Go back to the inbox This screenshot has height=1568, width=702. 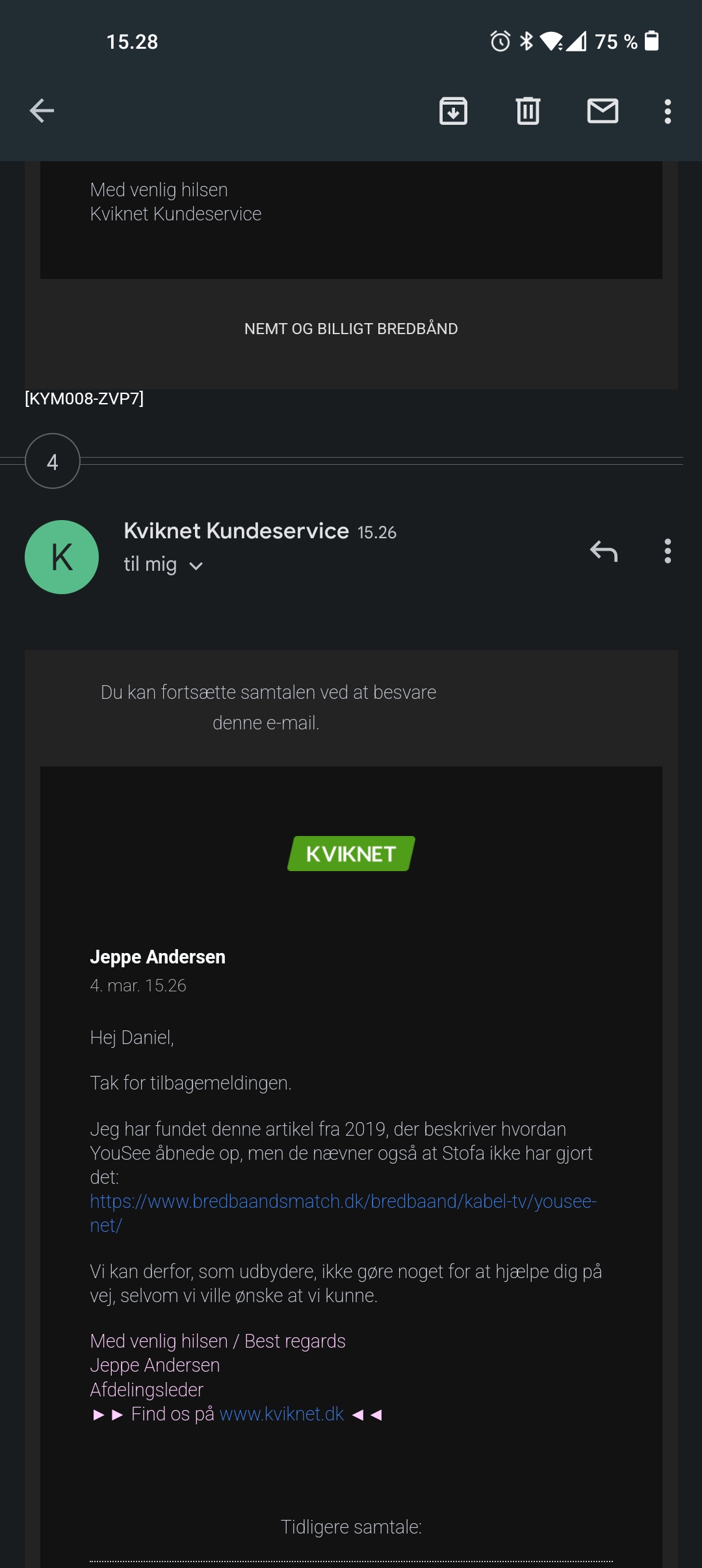(x=42, y=111)
